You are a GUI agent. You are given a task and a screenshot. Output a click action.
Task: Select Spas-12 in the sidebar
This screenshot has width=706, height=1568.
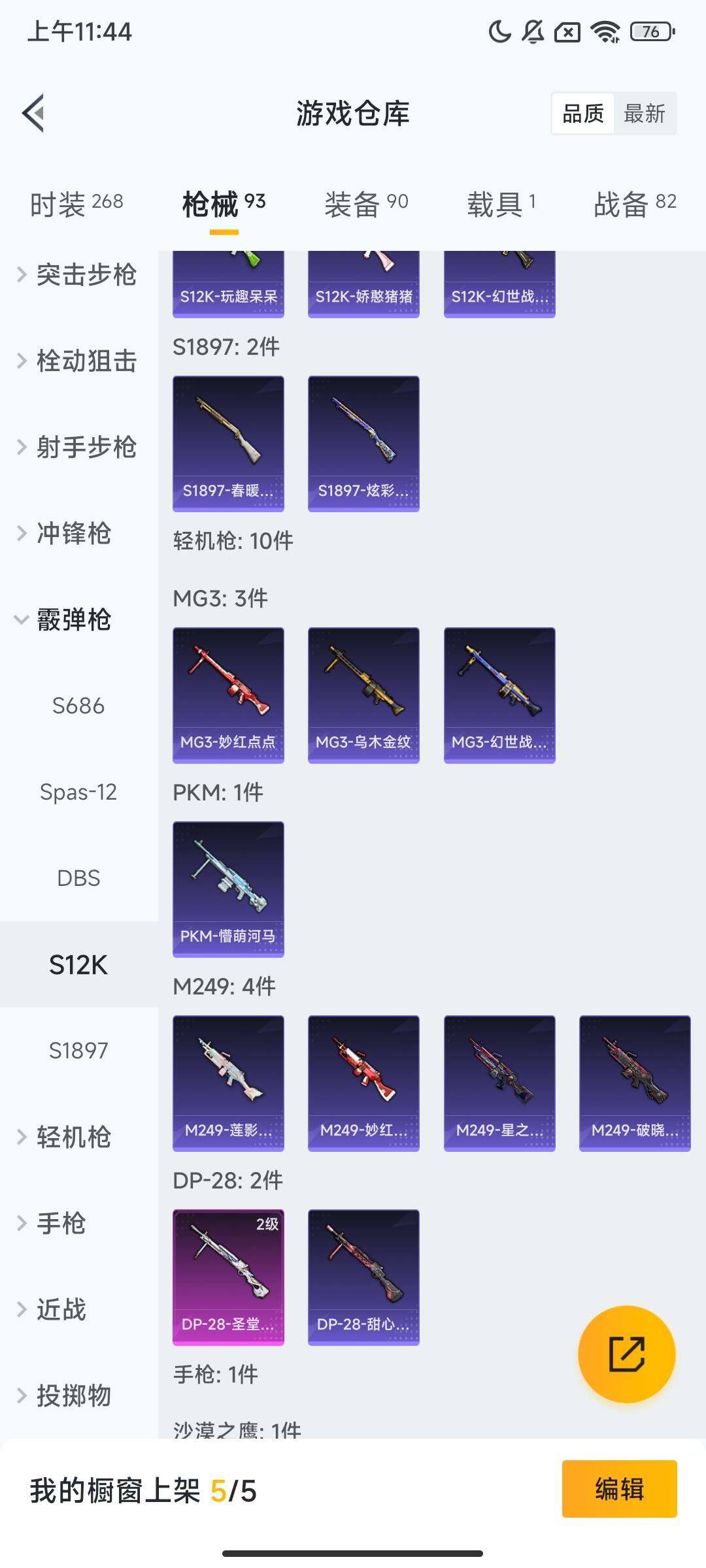point(78,792)
